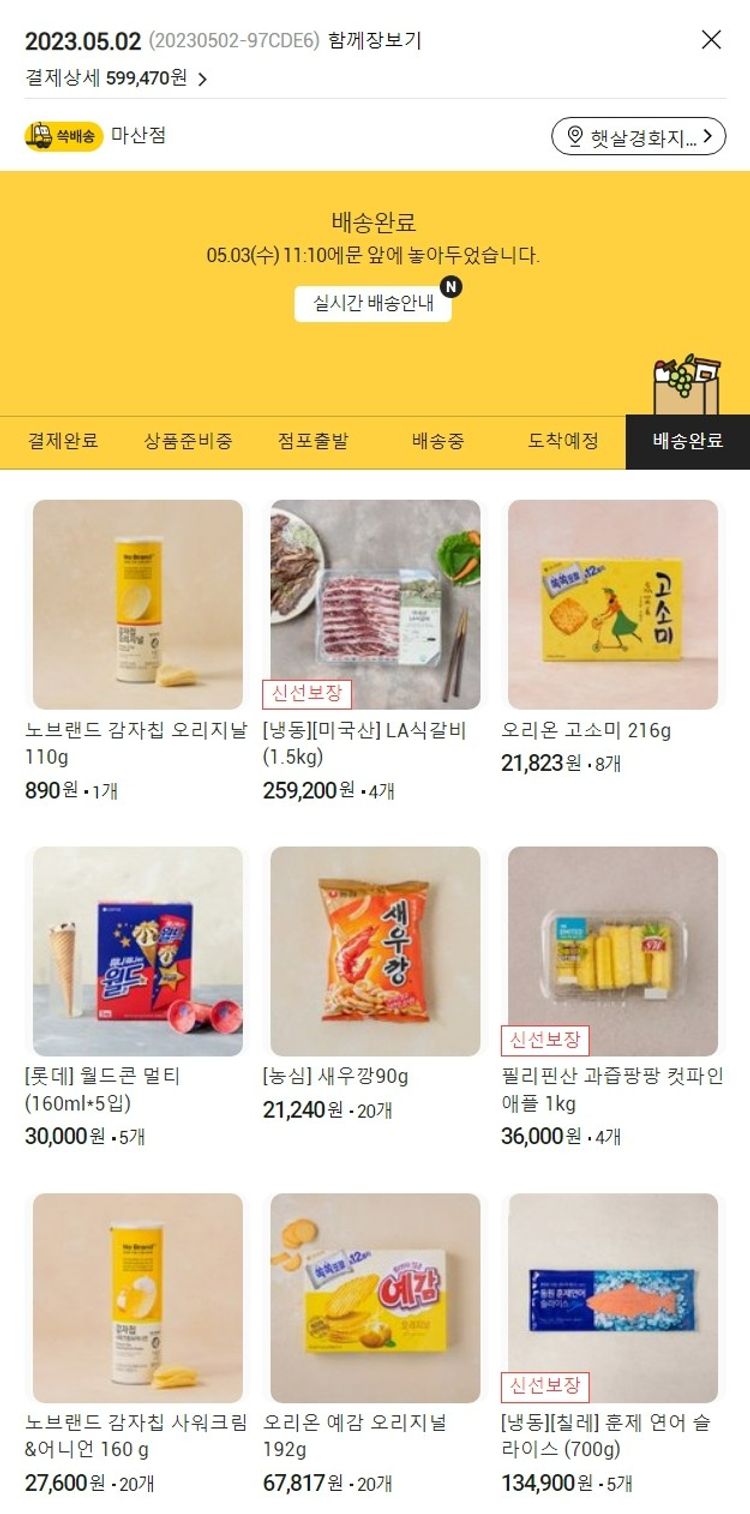Viewport: 750px width, 1514px height.
Task: Open 필리핀산 컷파인애플 1kg product
Action: click(x=612, y=951)
